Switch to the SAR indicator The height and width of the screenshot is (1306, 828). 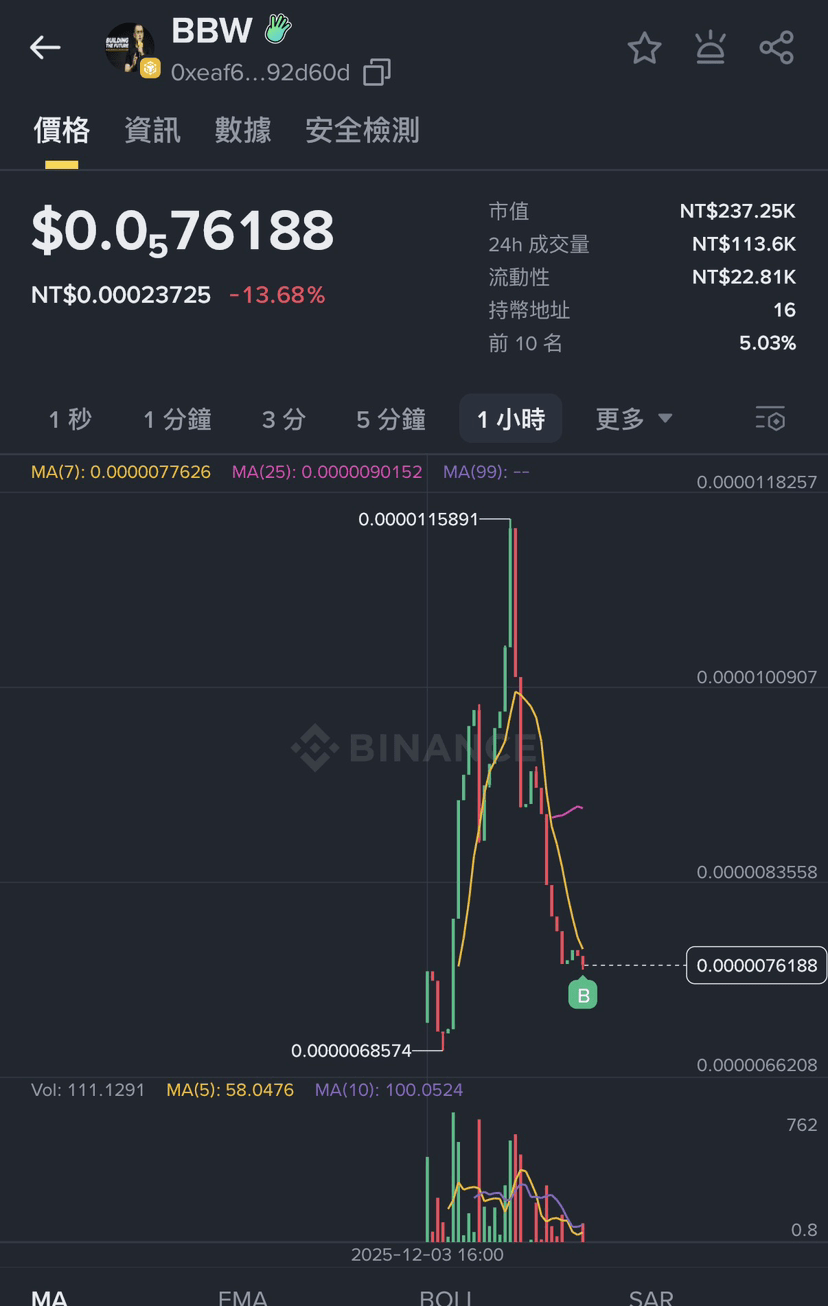[650, 1296]
